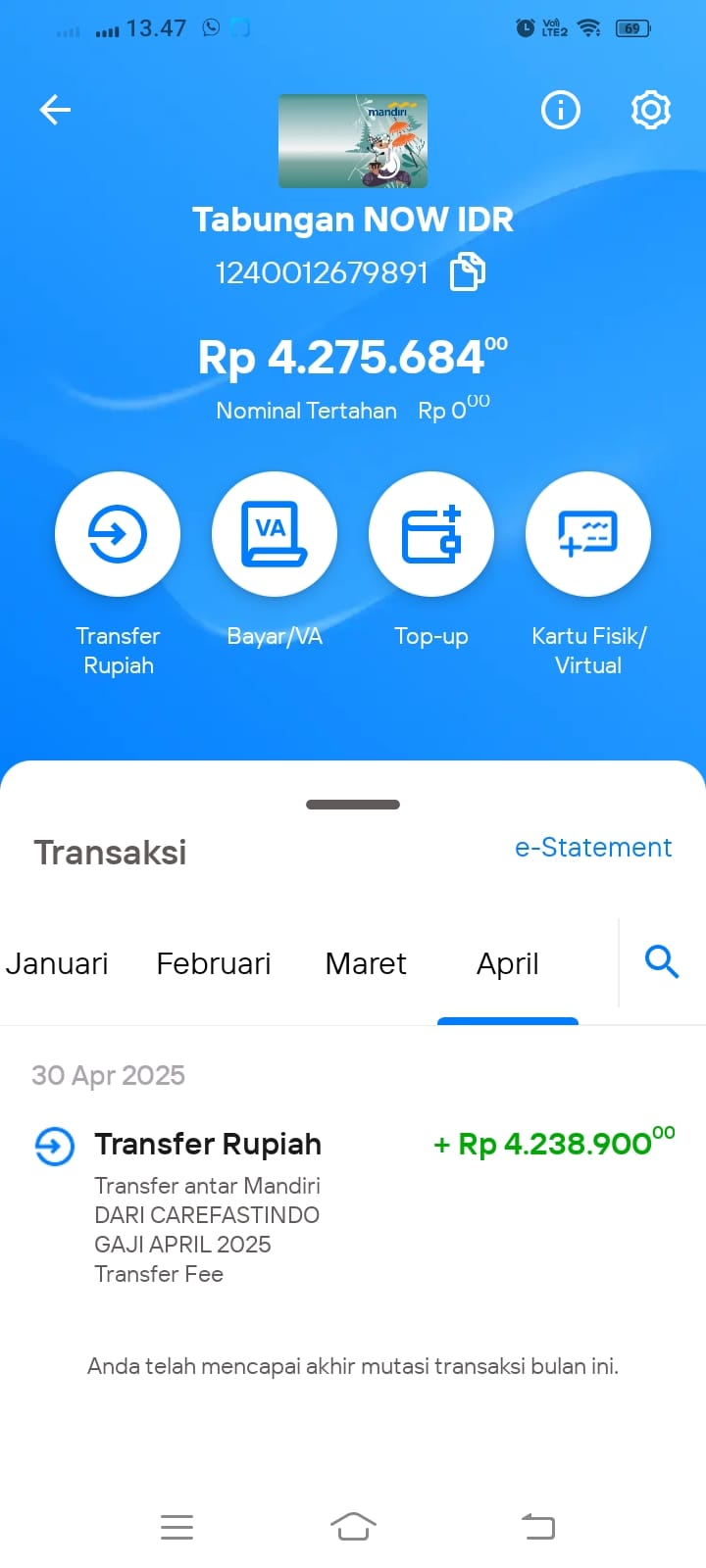Screen dimensions: 706x1568
Task: Open recent apps from navigation bar
Action: click(176, 1527)
